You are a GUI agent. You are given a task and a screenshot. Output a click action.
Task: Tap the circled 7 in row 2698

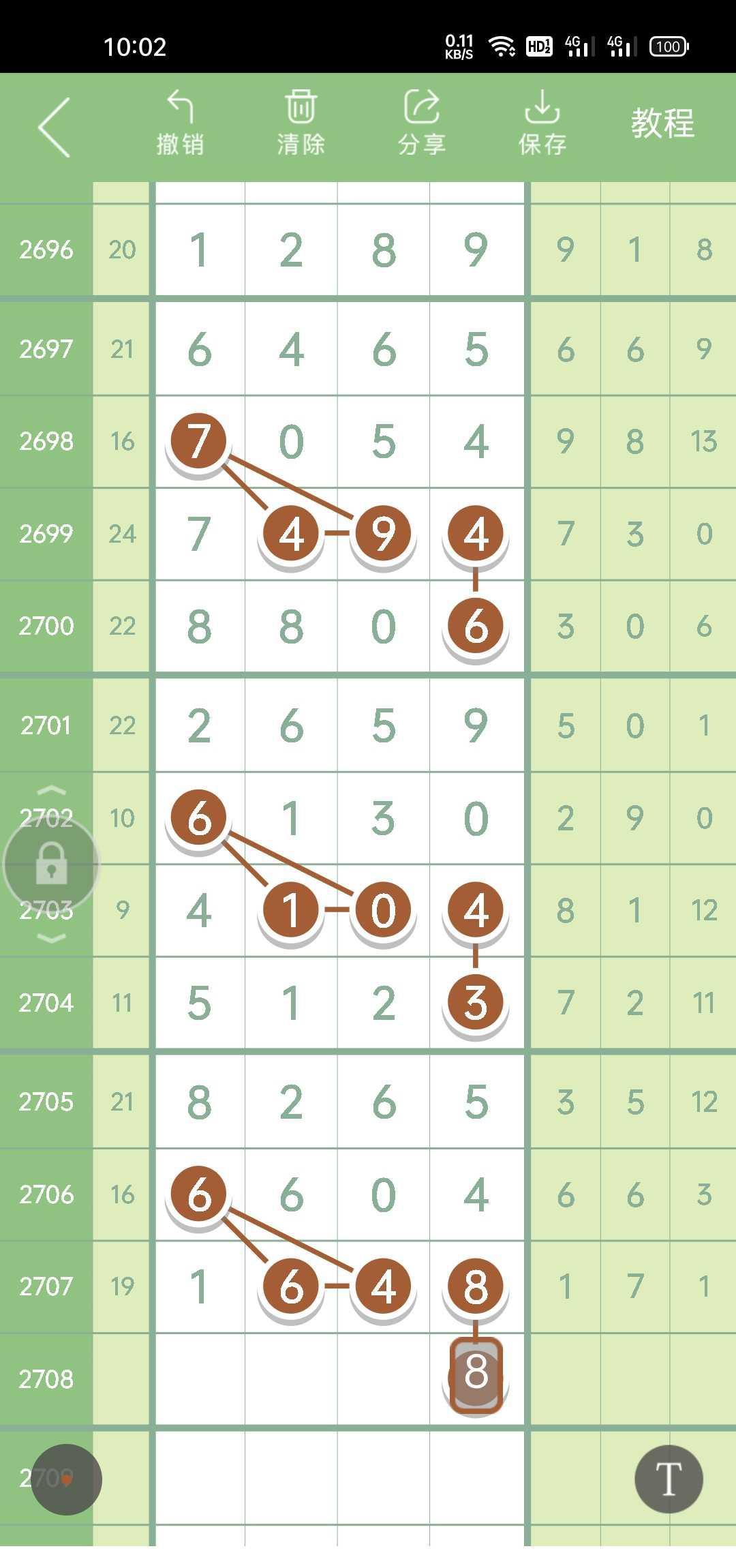click(x=198, y=440)
